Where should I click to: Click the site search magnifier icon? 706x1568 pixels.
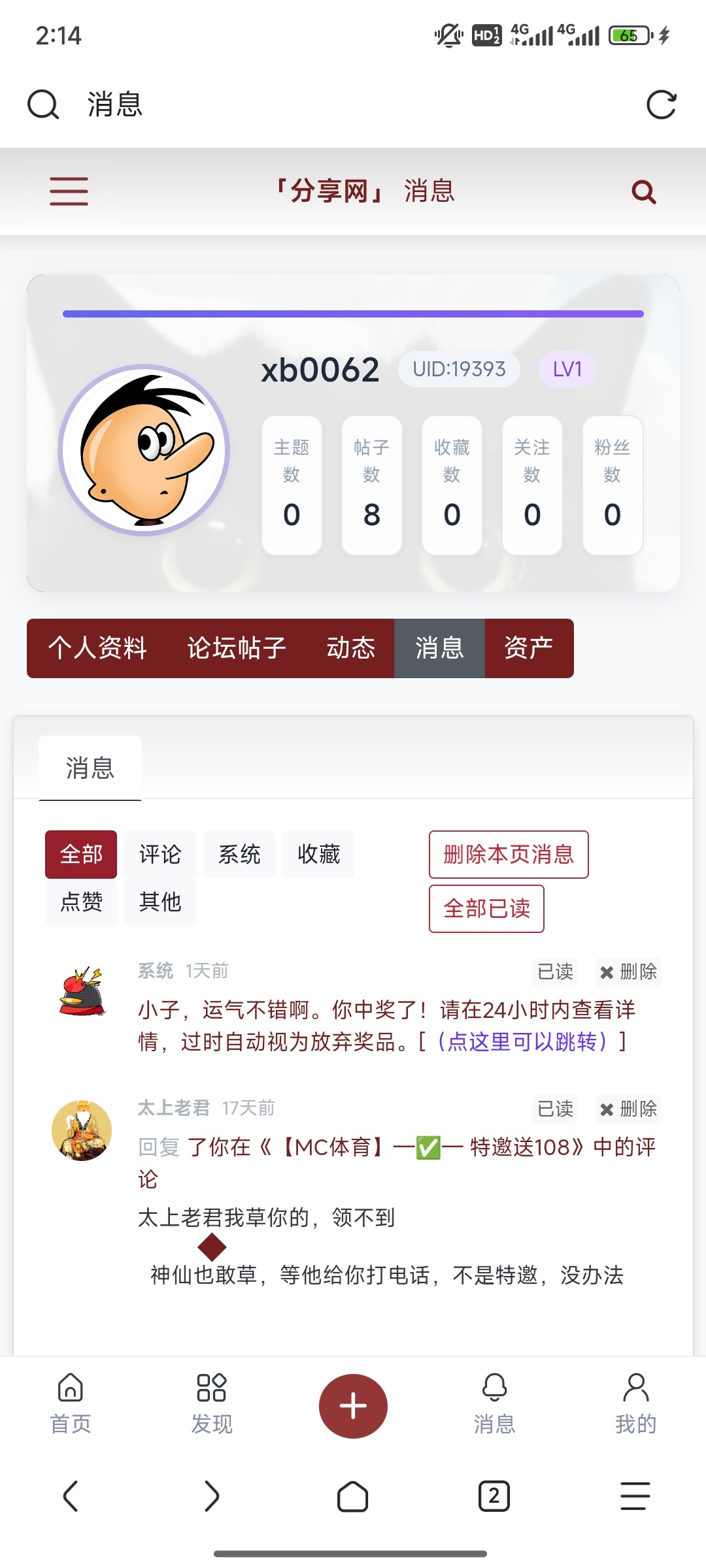[642, 191]
